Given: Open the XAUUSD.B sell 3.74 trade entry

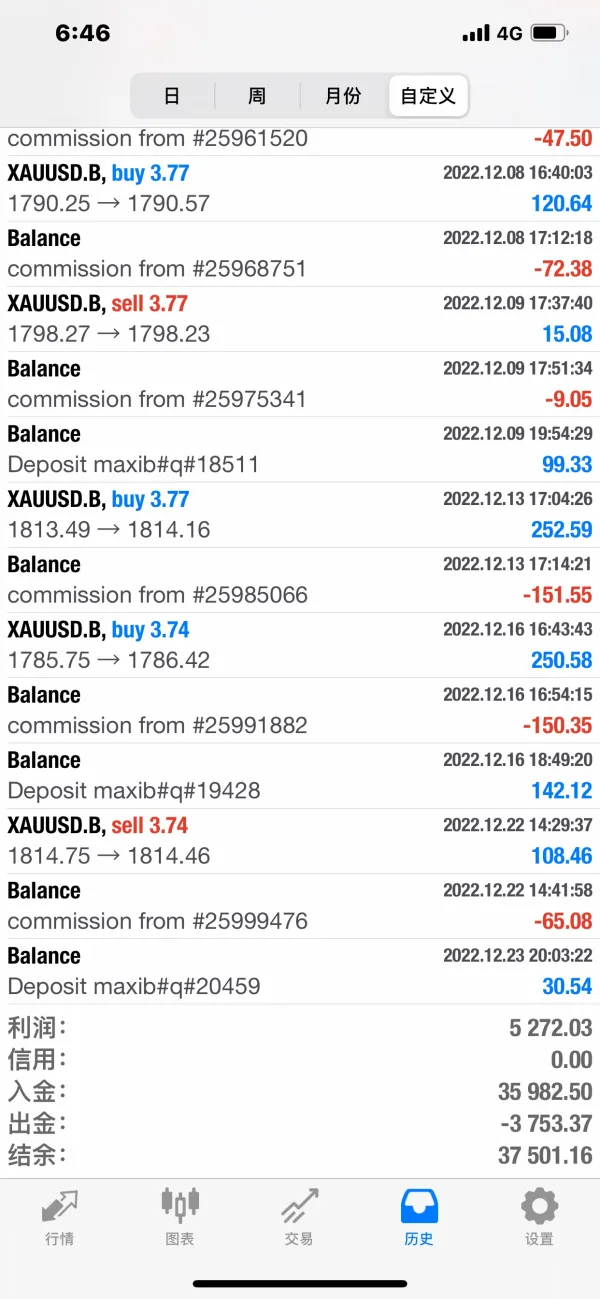Looking at the screenshot, I should (x=300, y=841).
